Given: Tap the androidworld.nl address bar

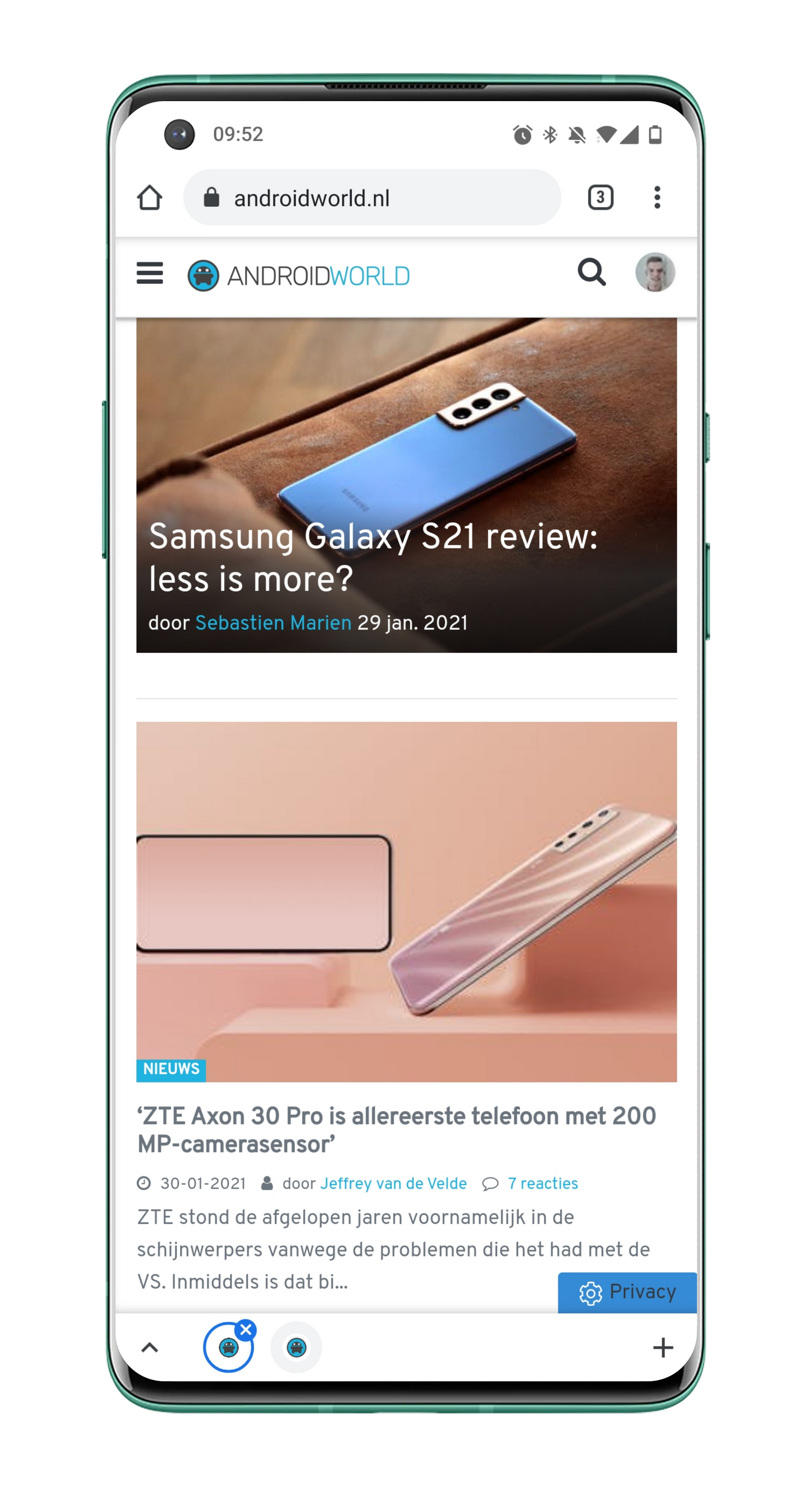Looking at the screenshot, I should tap(371, 198).
